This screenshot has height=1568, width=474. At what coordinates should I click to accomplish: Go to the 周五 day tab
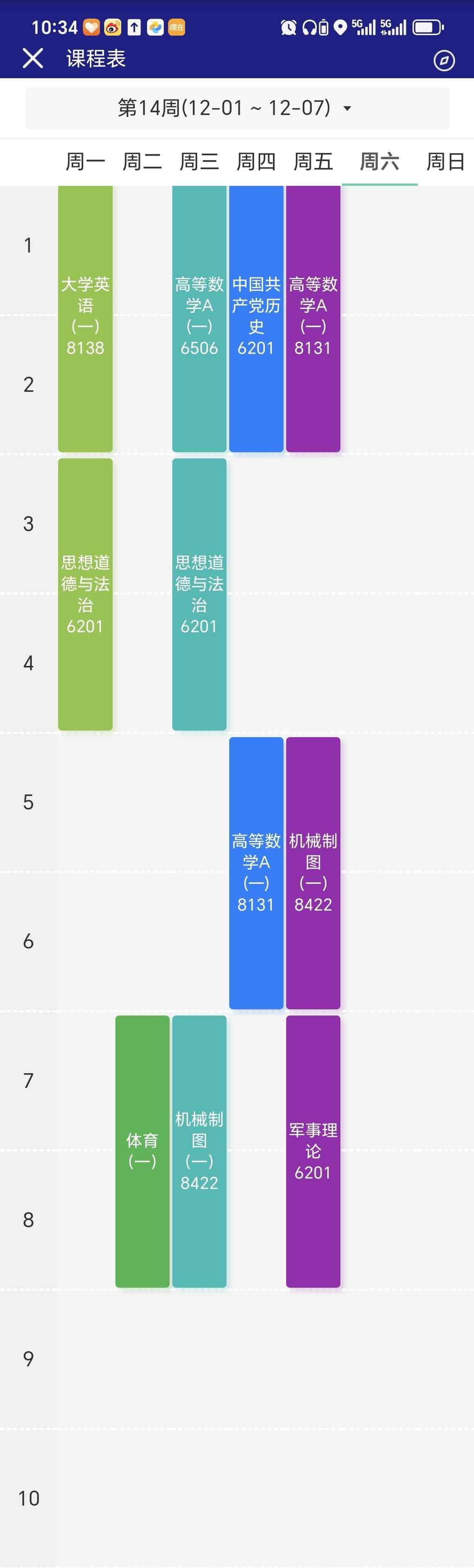point(313,161)
